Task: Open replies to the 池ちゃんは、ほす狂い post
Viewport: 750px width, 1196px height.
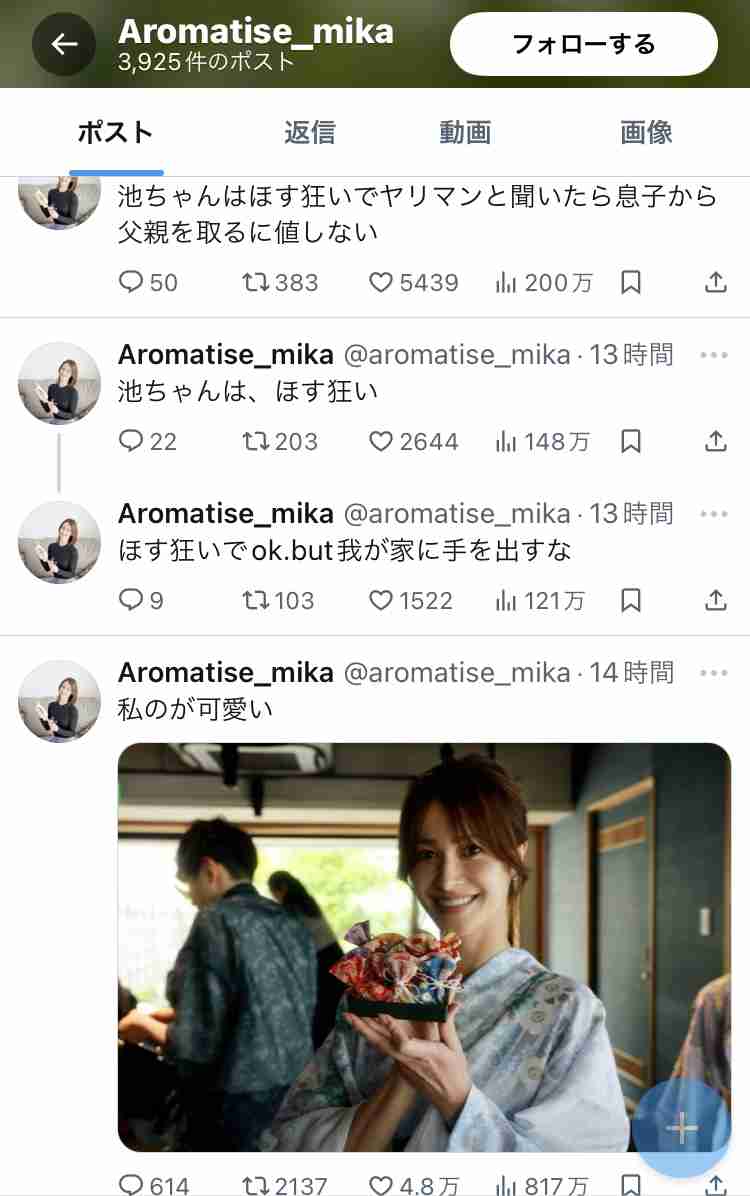Action: [x=131, y=441]
